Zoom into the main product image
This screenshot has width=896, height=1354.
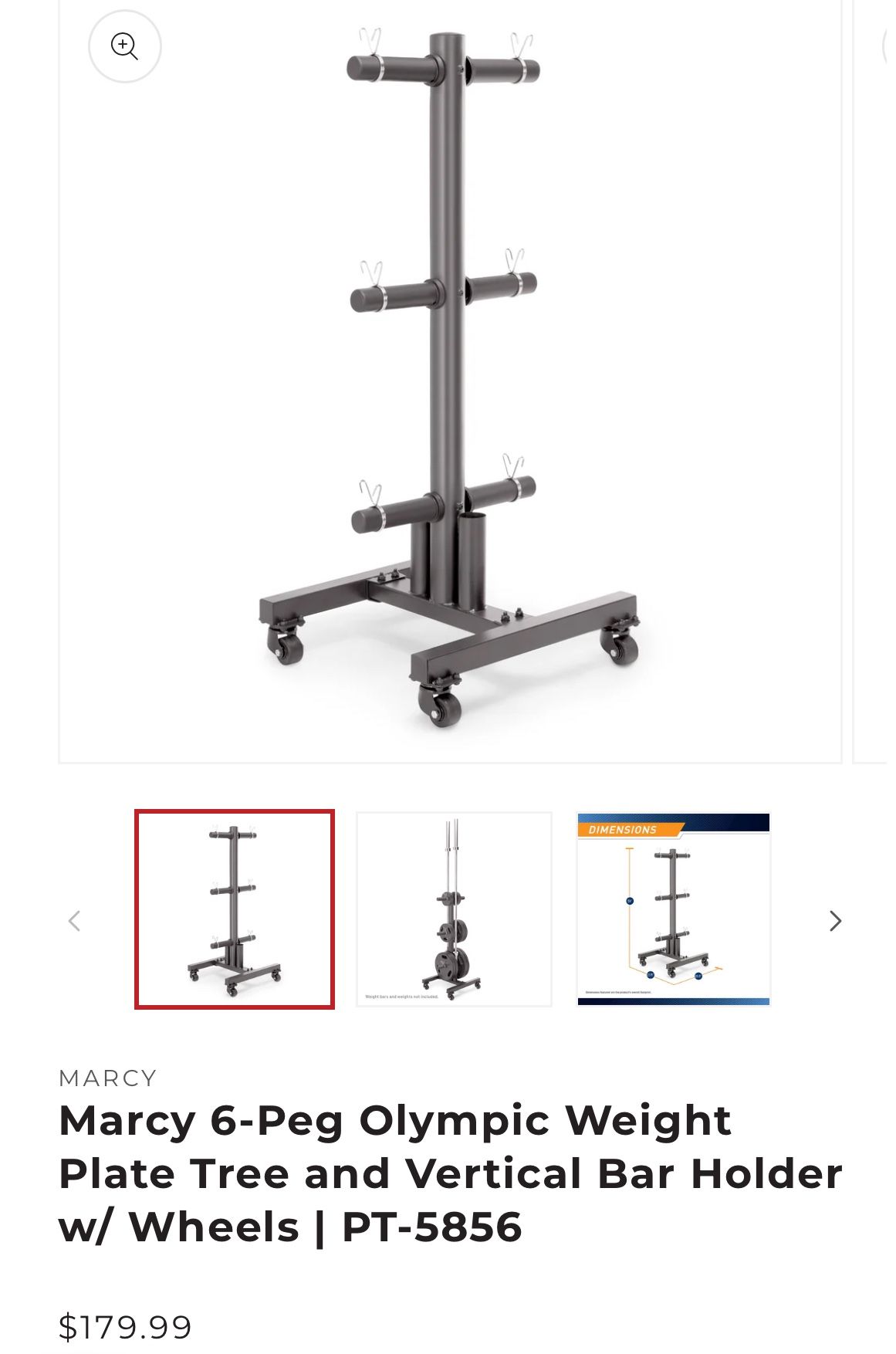[124, 46]
